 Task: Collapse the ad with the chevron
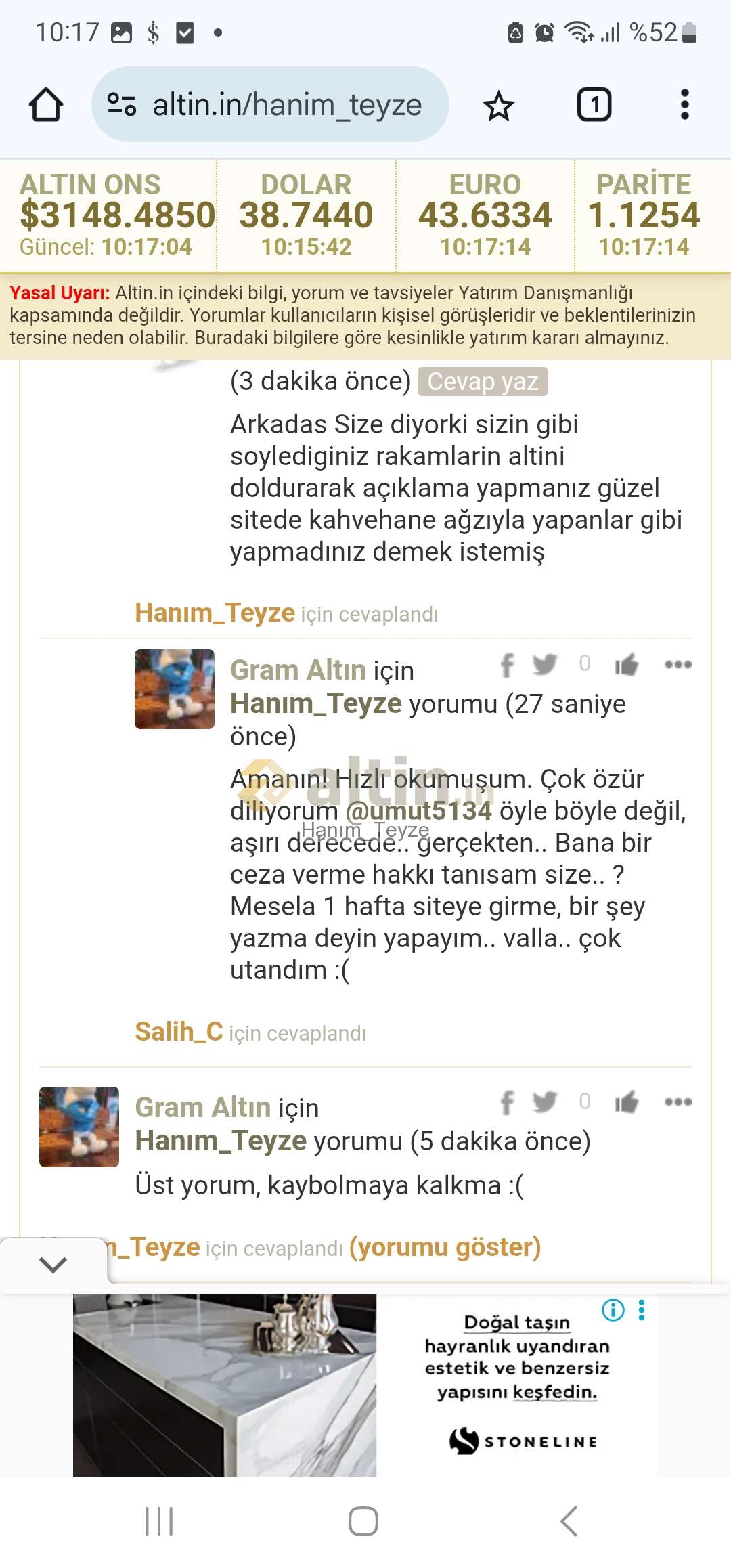click(x=53, y=1264)
